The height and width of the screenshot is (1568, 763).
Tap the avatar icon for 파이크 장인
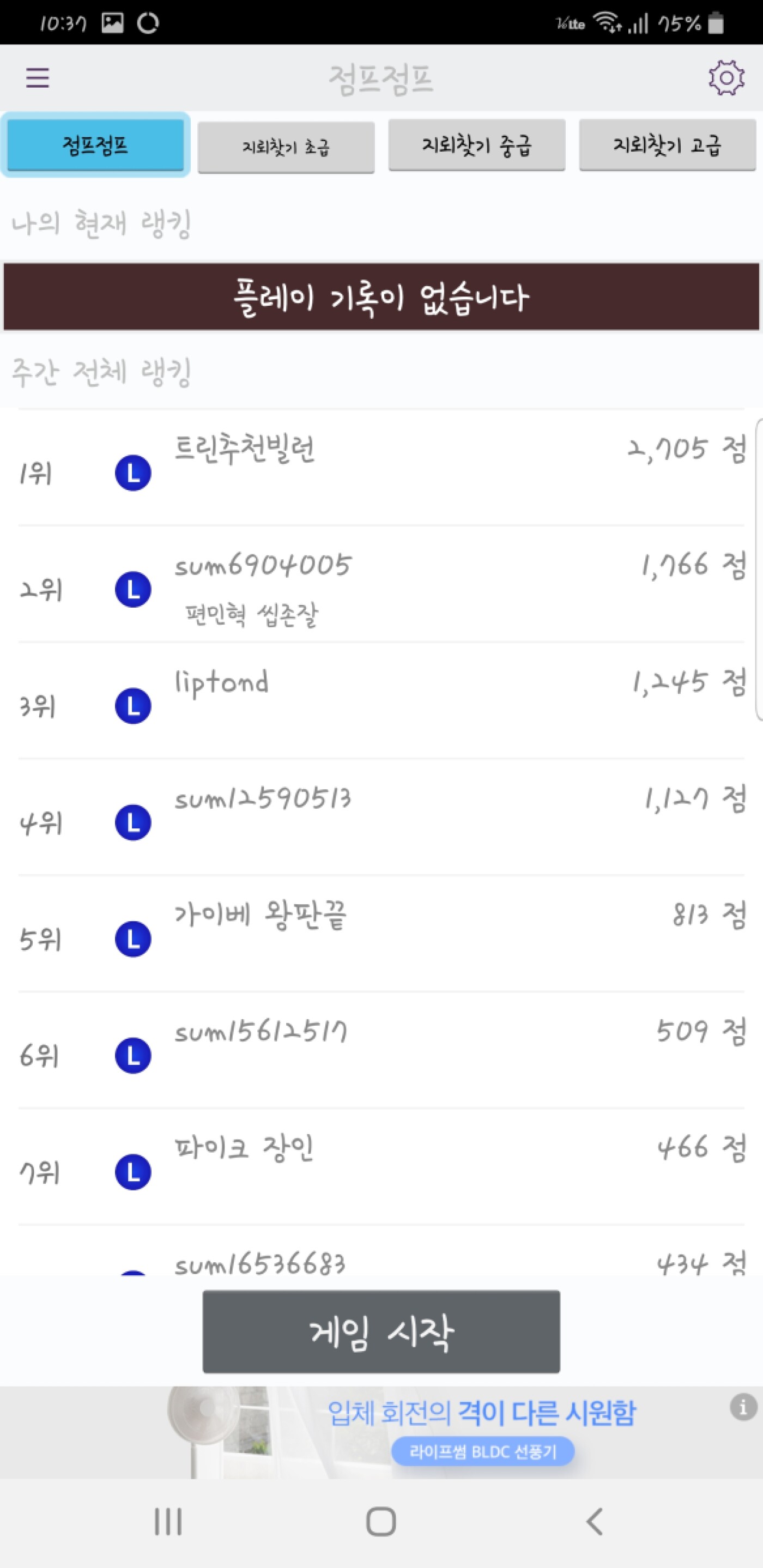[x=132, y=1171]
